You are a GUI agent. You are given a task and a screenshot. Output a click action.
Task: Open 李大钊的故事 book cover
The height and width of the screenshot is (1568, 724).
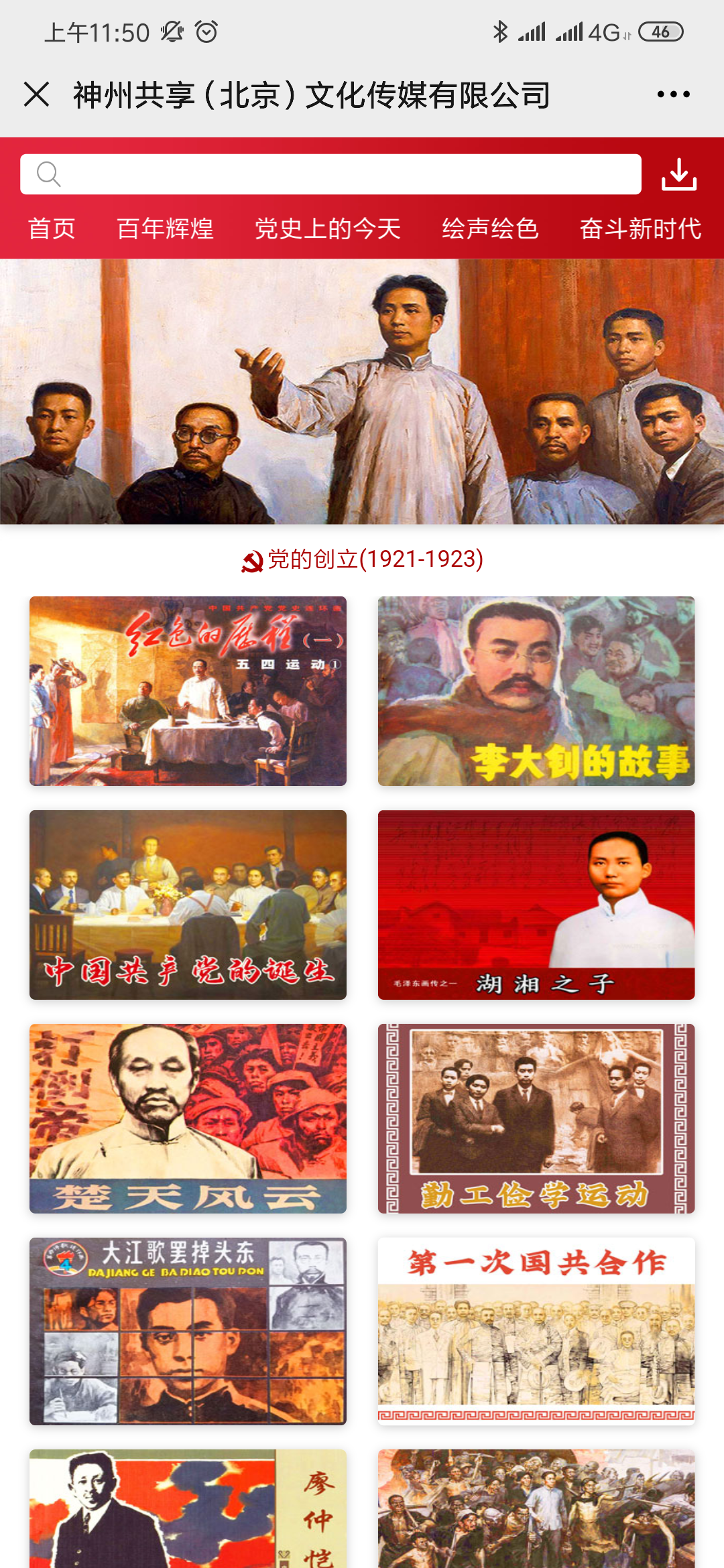click(536, 691)
